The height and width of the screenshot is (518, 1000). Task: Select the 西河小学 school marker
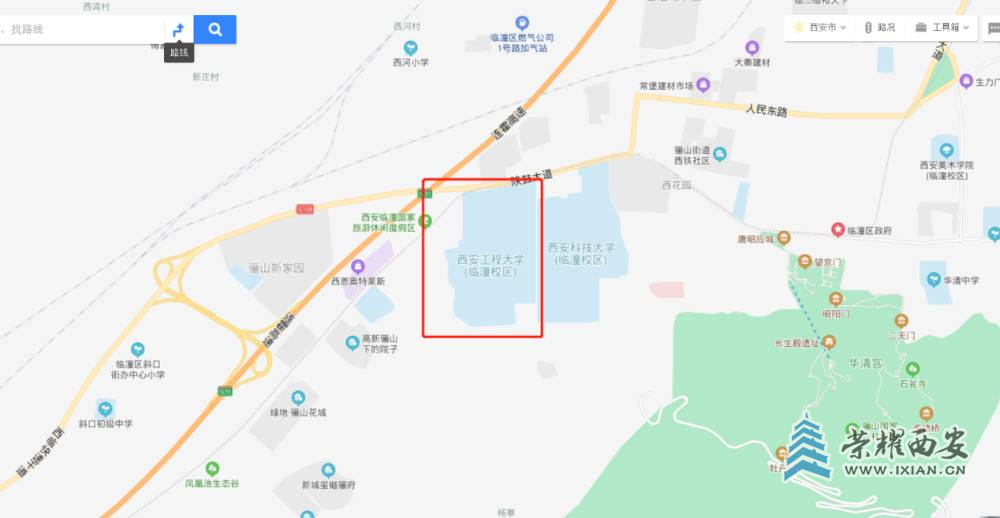point(410,48)
